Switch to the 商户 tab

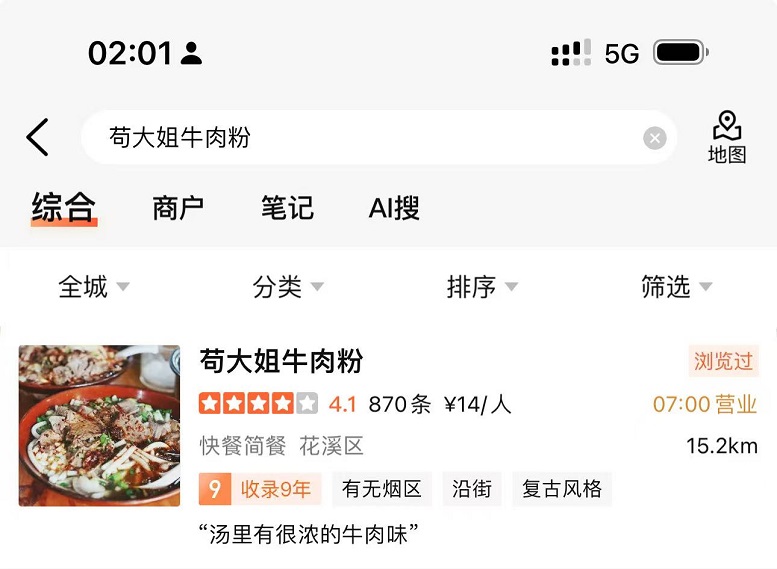178,208
